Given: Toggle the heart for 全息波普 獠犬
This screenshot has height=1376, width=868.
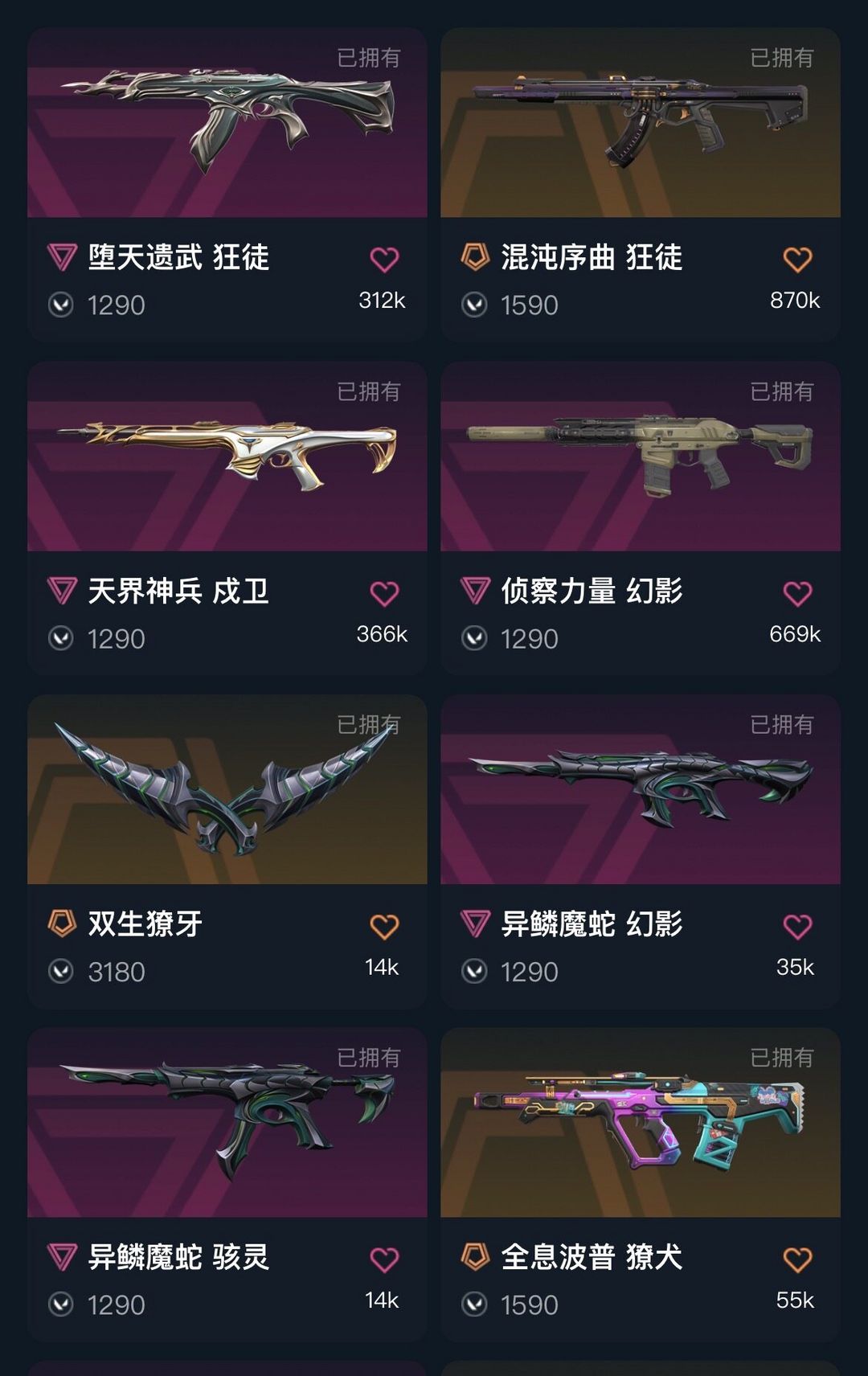Looking at the screenshot, I should click(x=797, y=1260).
